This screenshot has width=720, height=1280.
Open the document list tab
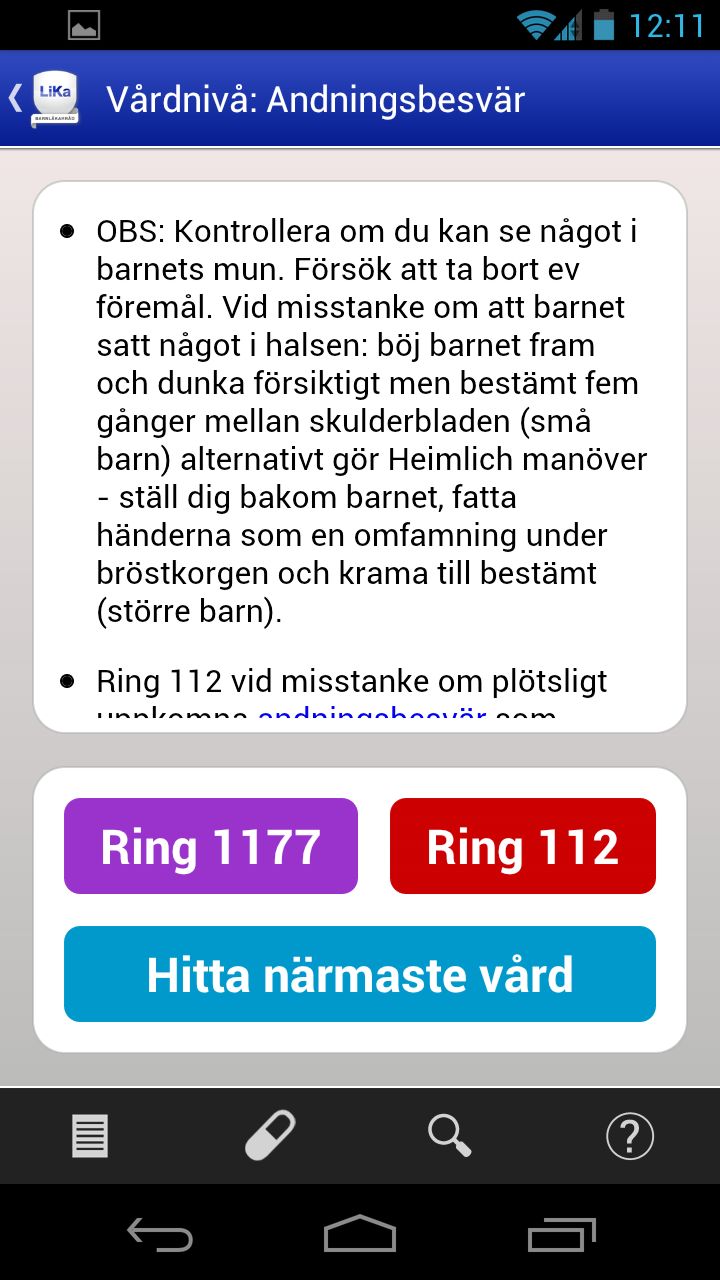coord(90,1136)
